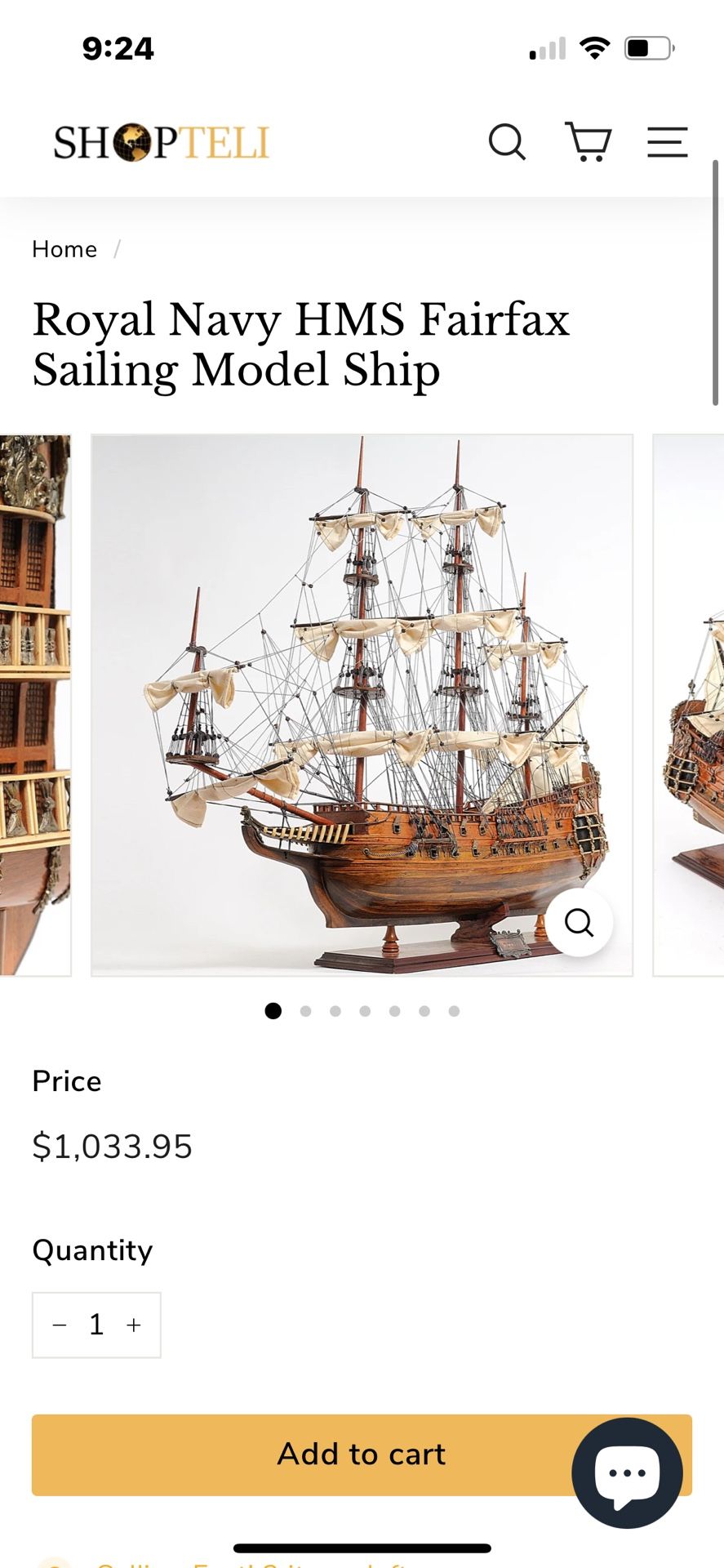Increase quantity with the plus button
724x1568 pixels.
pos(134,1325)
